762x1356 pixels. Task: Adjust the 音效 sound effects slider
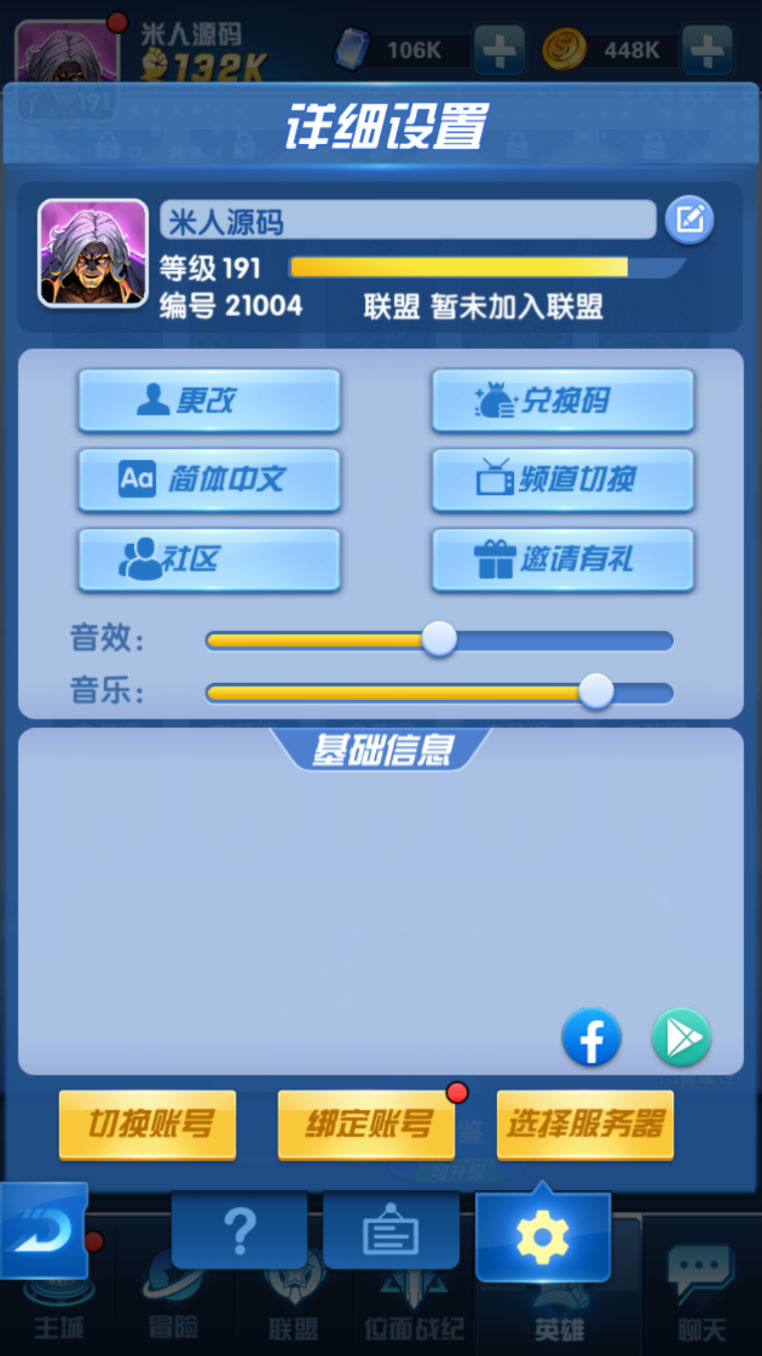[x=438, y=639]
